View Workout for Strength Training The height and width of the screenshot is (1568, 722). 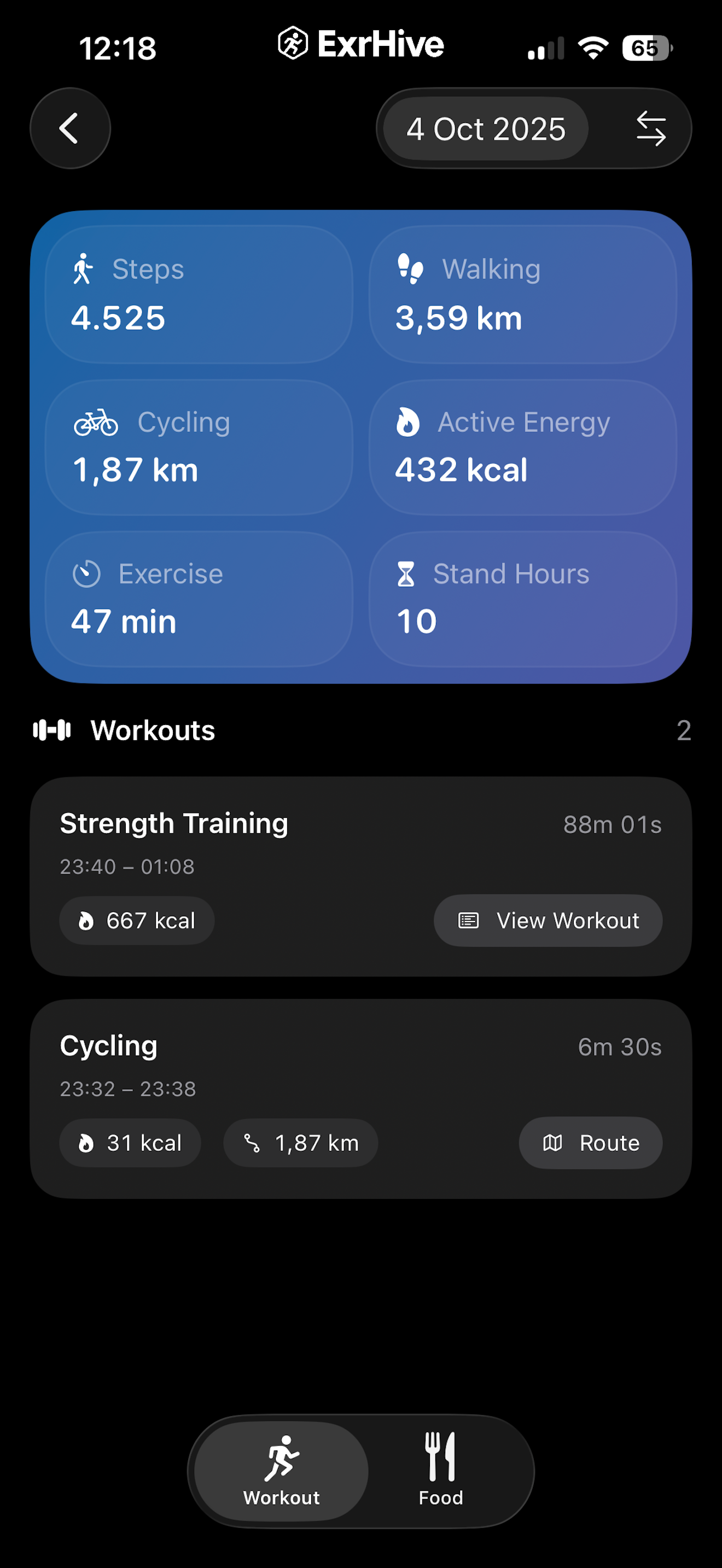click(548, 920)
